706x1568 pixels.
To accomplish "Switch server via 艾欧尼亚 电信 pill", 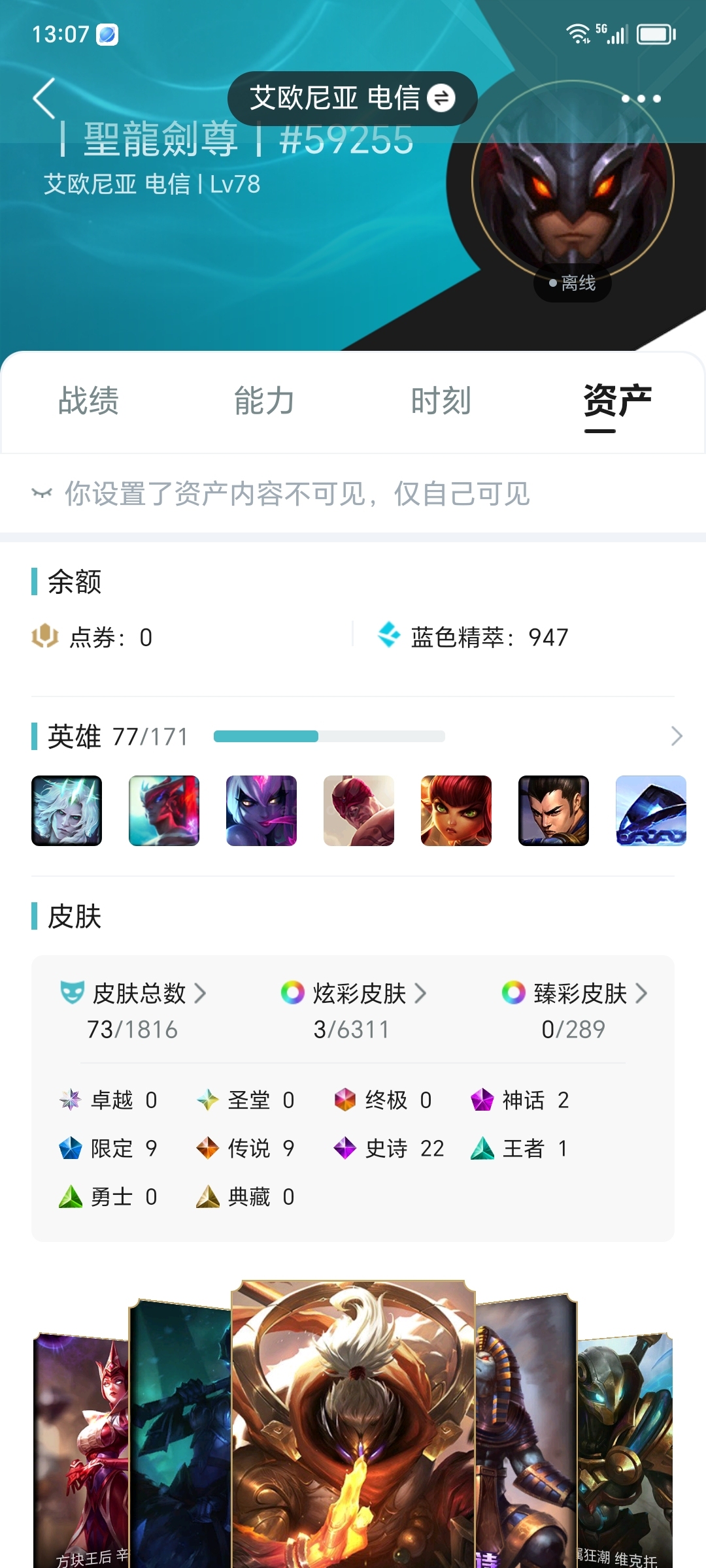I will pos(352,99).
